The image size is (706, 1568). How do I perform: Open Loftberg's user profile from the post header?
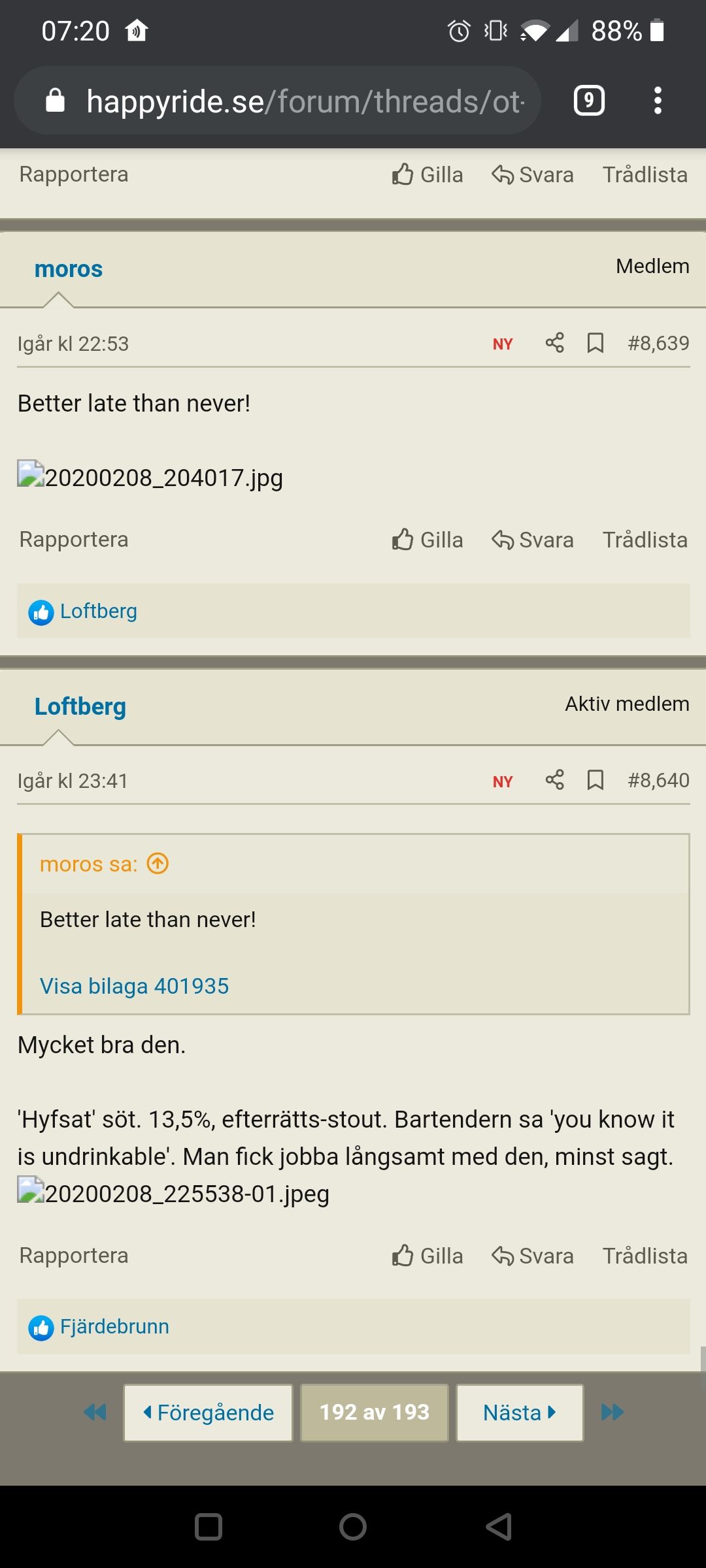pos(80,706)
